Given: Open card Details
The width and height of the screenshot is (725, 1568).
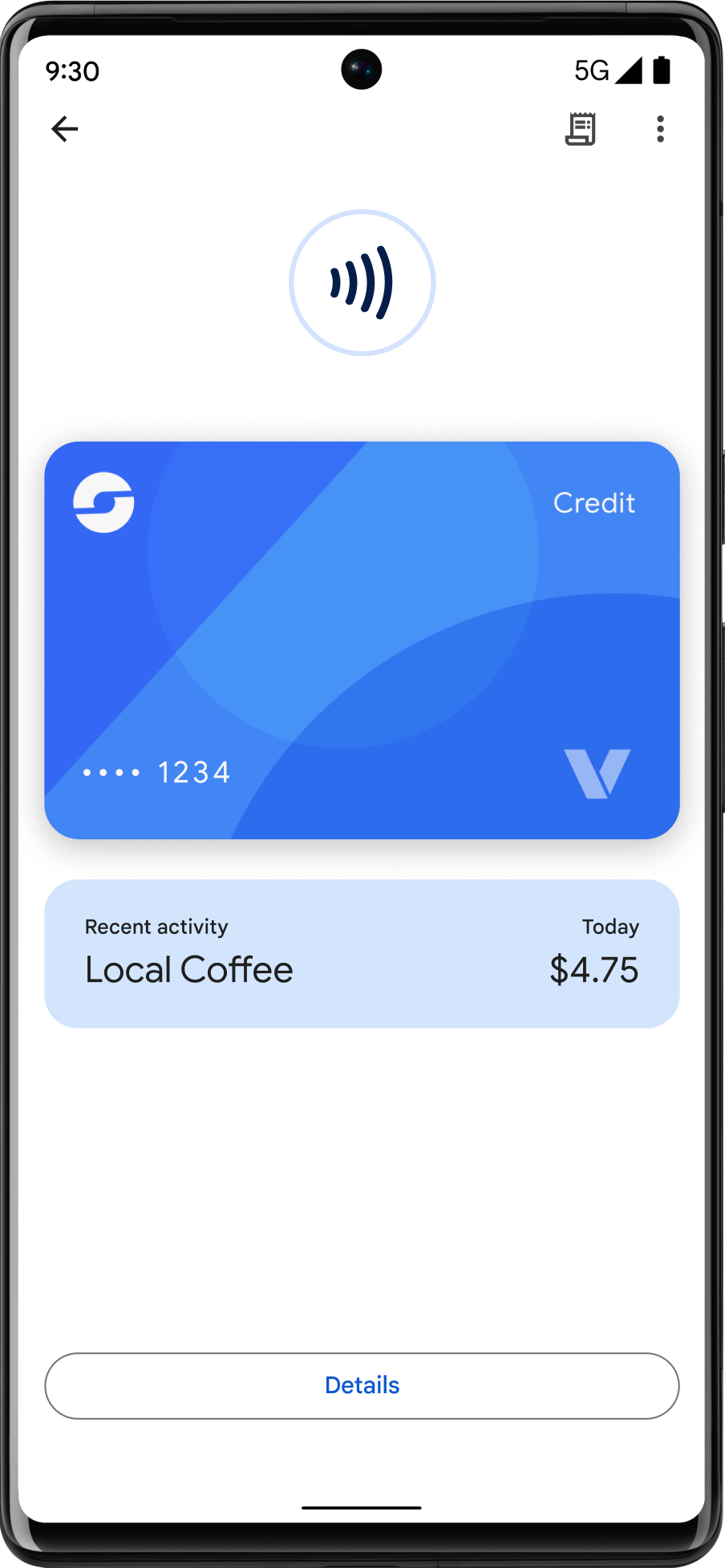Looking at the screenshot, I should [x=362, y=1385].
